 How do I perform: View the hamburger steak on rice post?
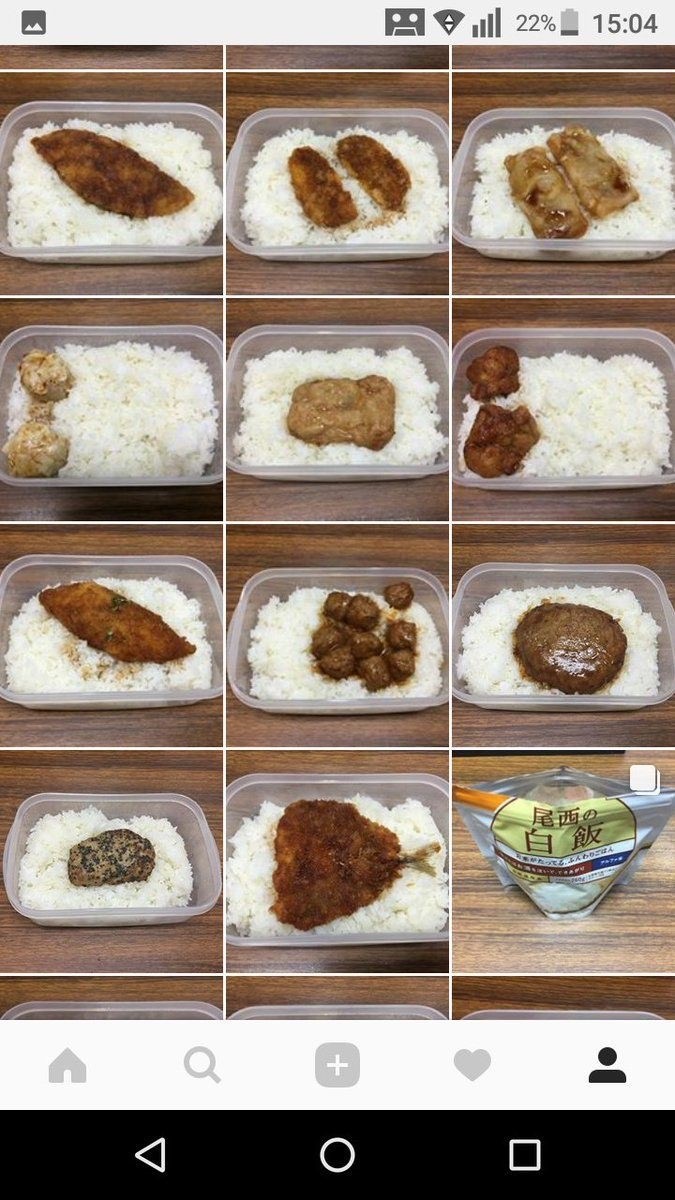(x=563, y=635)
